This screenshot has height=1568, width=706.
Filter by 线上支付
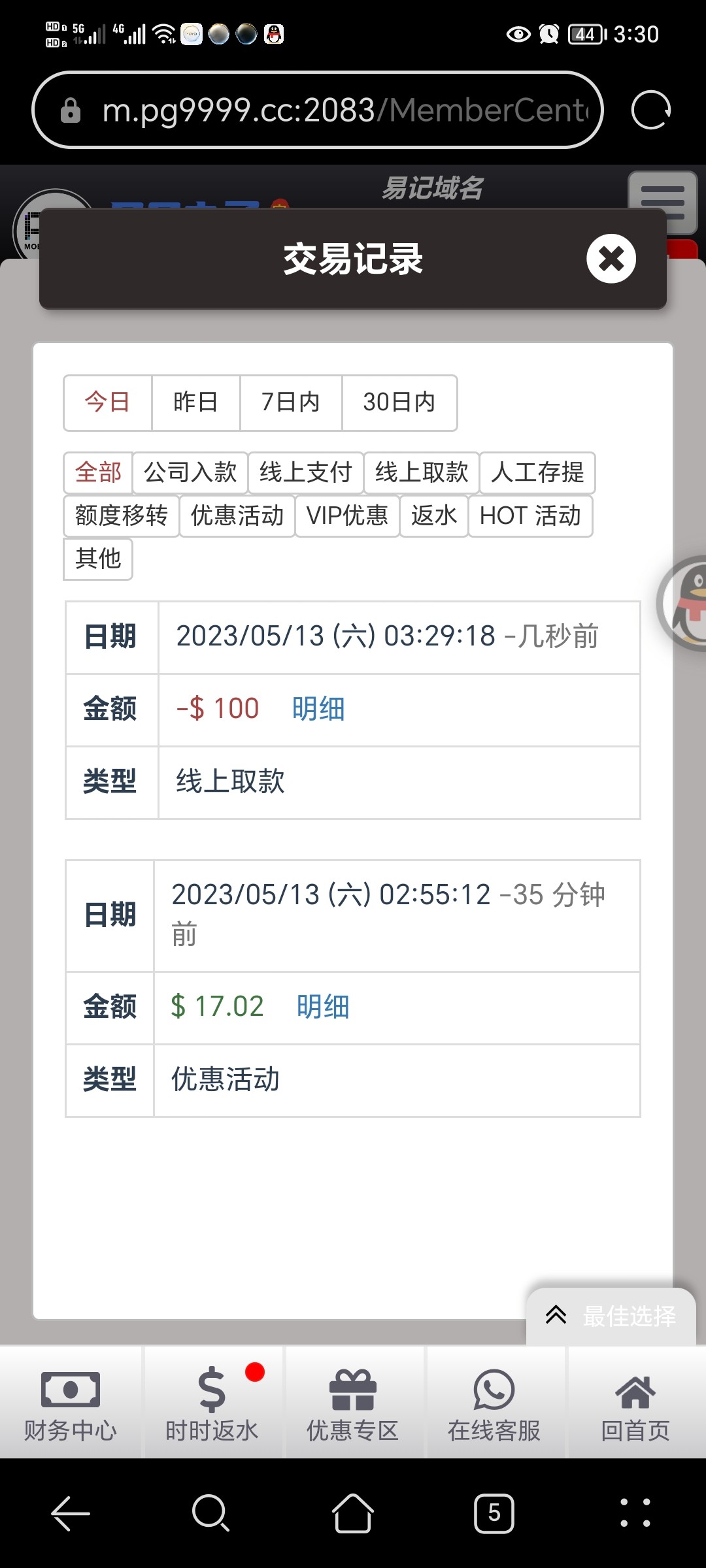pyautogui.click(x=305, y=472)
